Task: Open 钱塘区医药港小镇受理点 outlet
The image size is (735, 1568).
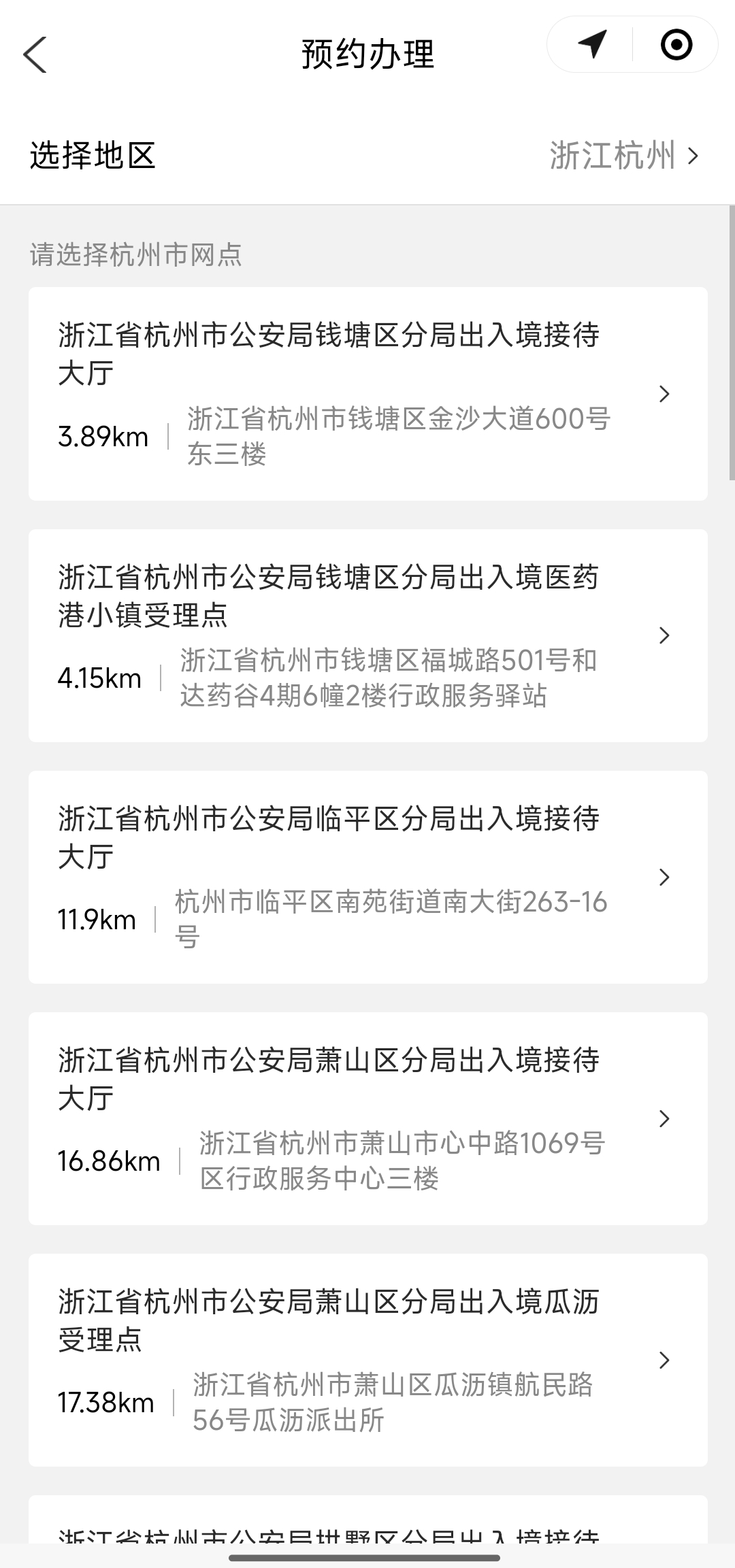Action: pos(368,635)
